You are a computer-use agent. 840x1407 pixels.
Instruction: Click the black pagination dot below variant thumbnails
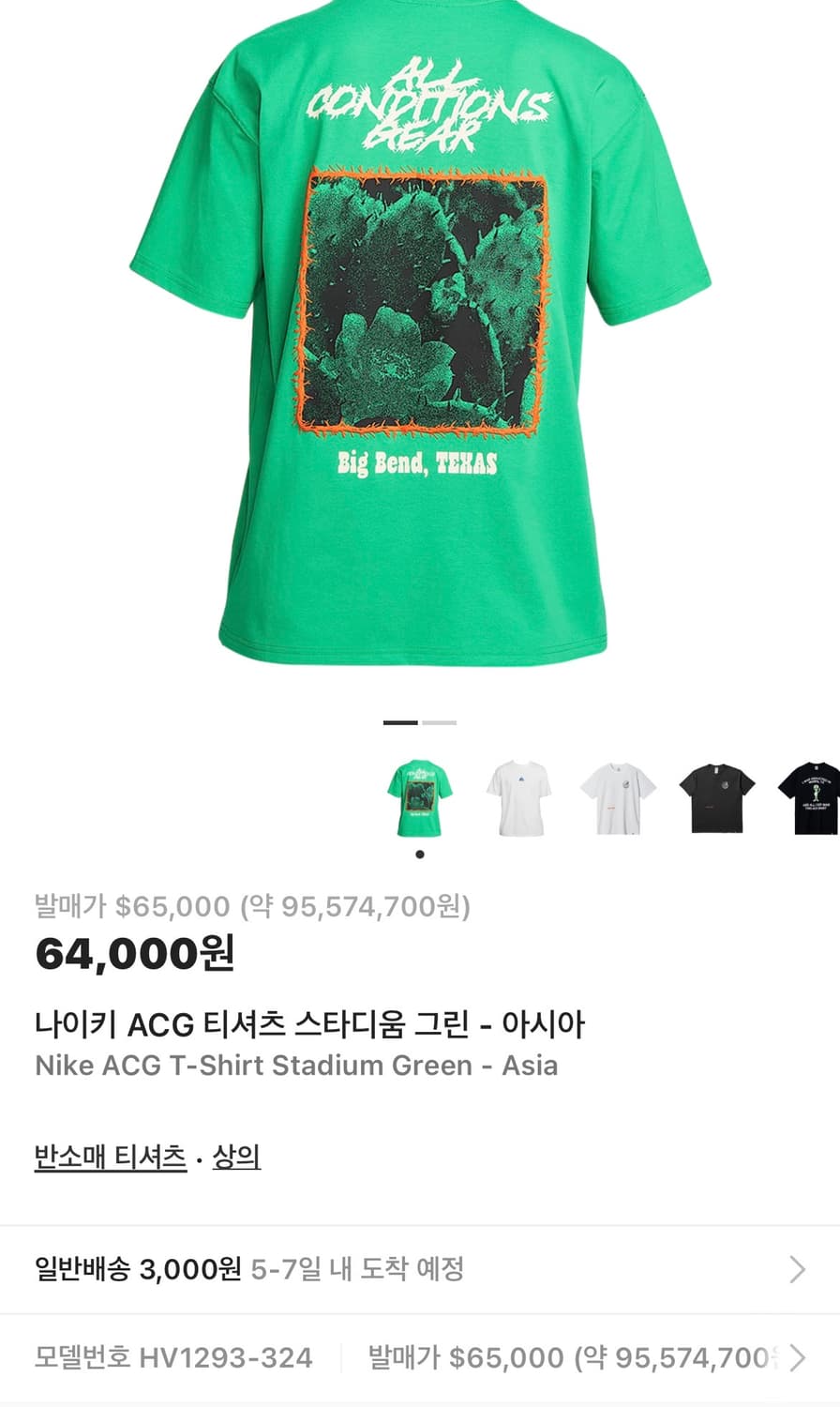[419, 854]
